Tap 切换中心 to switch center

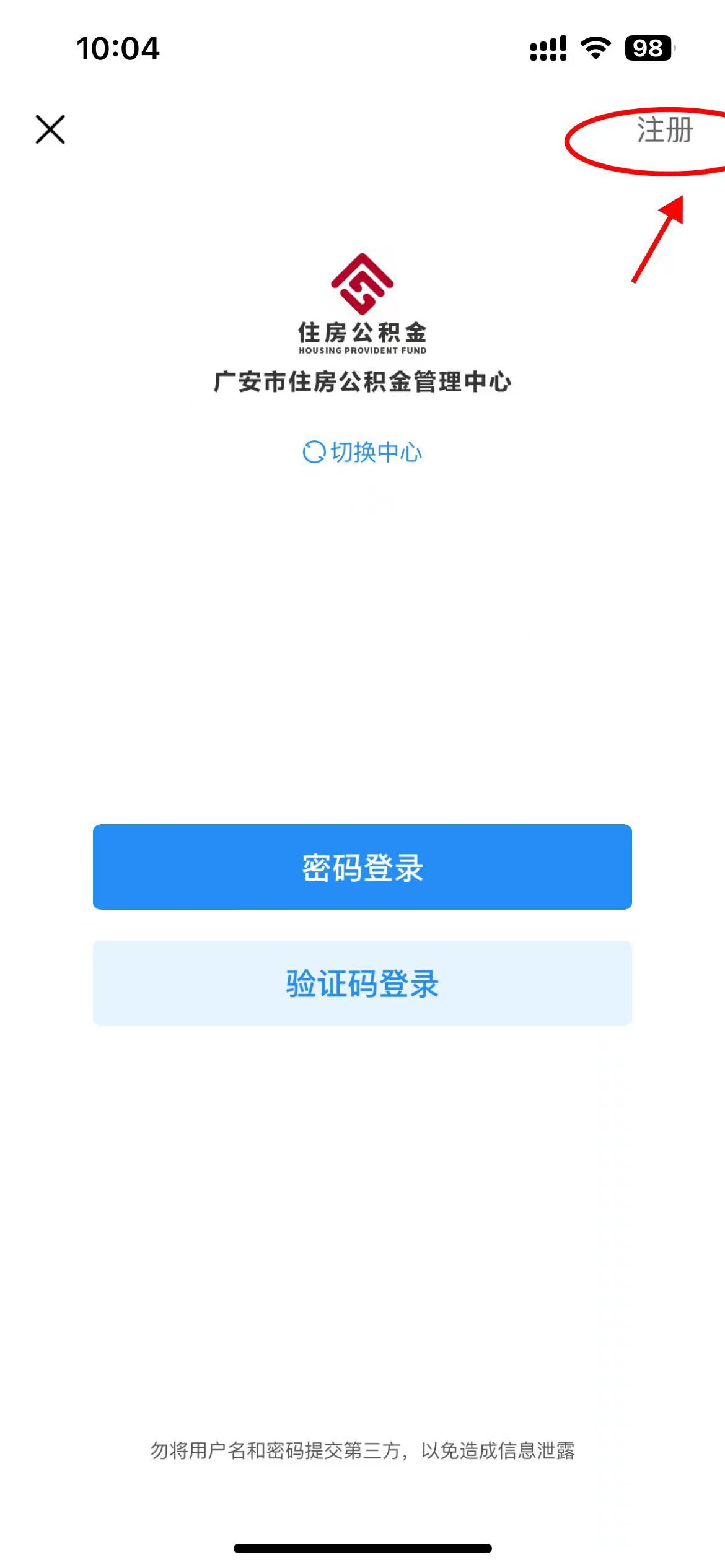362,452
